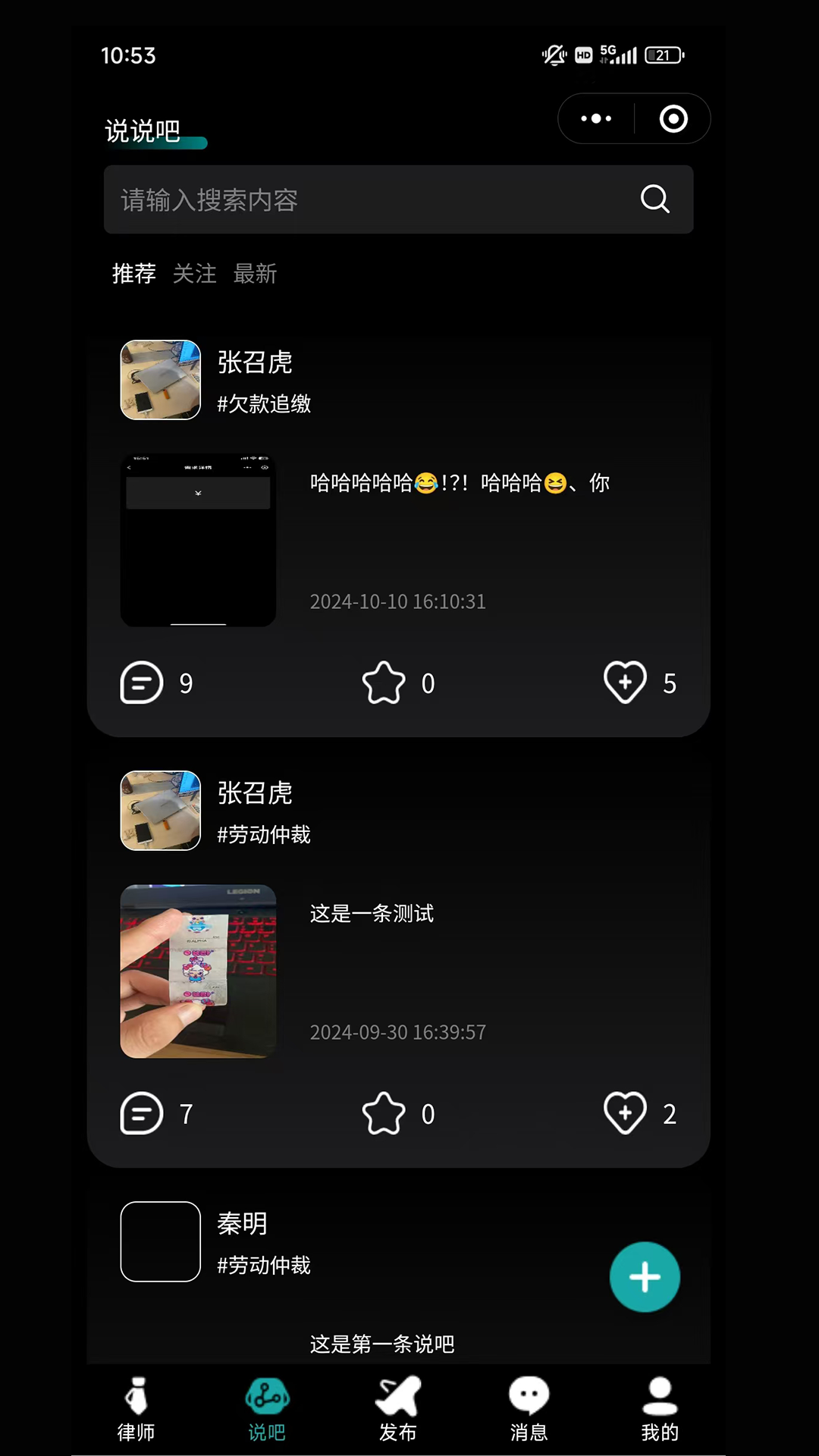Tap the teal floating plus button
The width and height of the screenshot is (819, 1456).
645,1276
